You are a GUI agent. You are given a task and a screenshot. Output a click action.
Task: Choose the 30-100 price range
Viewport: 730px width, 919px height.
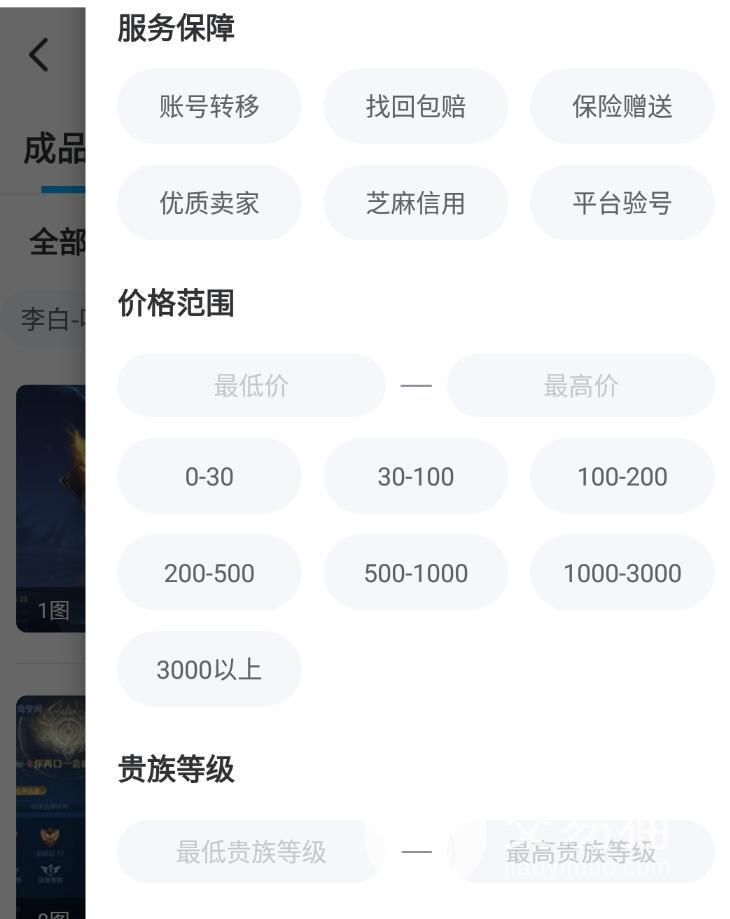pyautogui.click(x=415, y=476)
